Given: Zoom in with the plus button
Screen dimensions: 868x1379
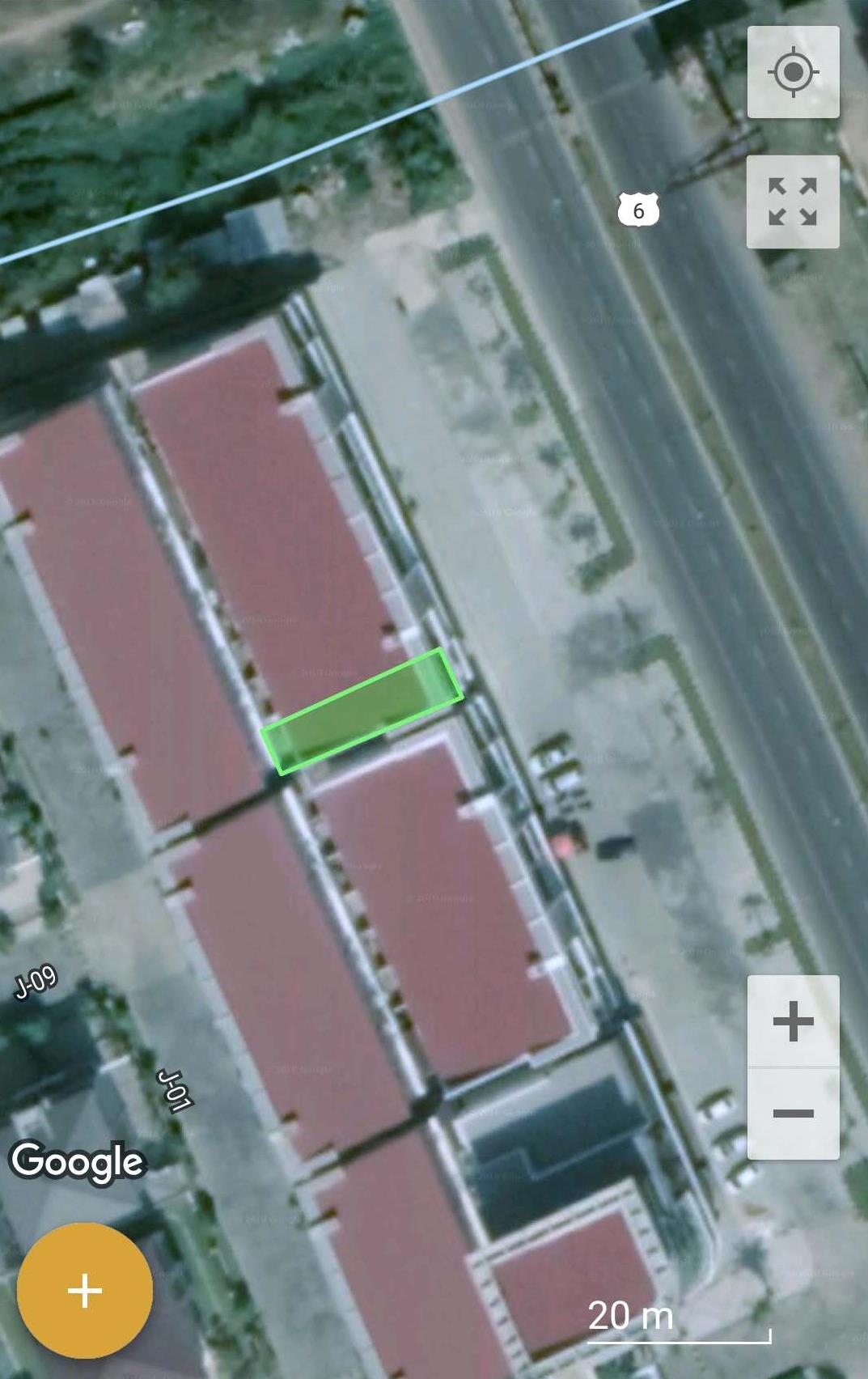Looking at the screenshot, I should (793, 1021).
